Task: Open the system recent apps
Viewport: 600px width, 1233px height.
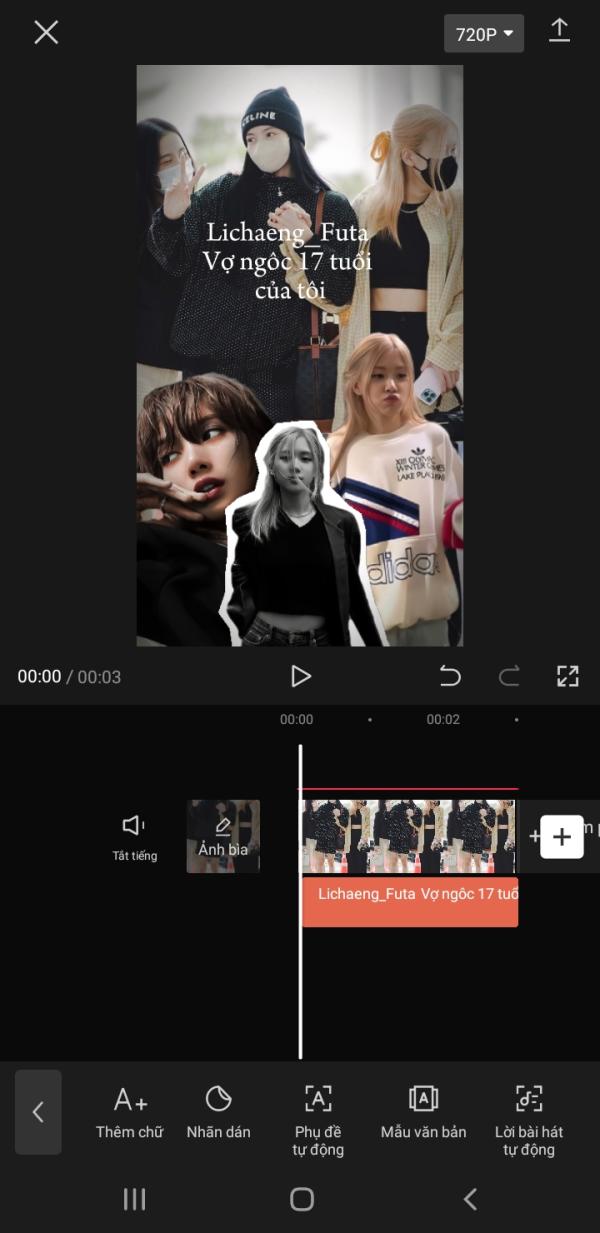Action: coord(134,1199)
